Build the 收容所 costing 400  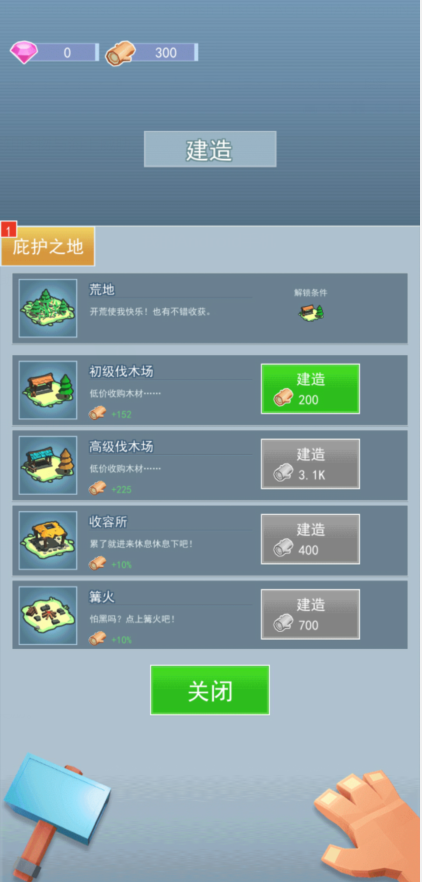(310, 539)
